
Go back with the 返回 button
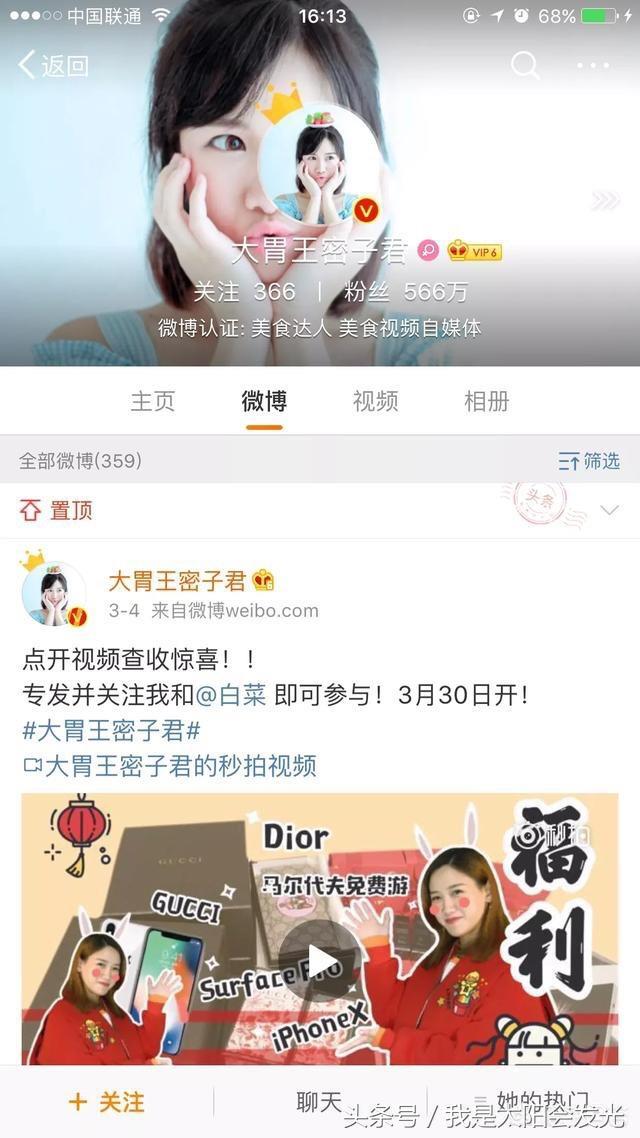tap(54, 66)
